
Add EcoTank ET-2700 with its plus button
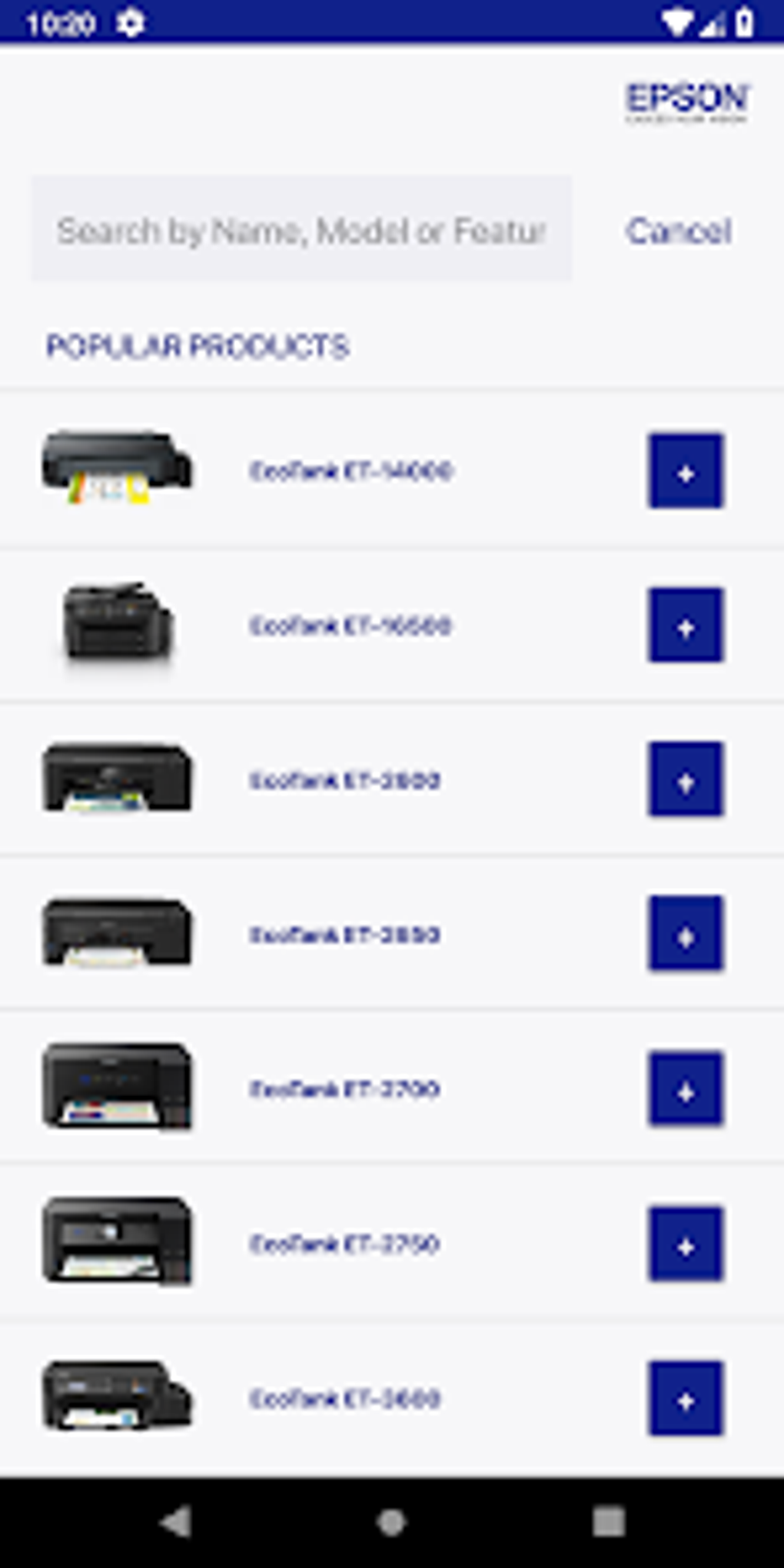pos(686,1089)
